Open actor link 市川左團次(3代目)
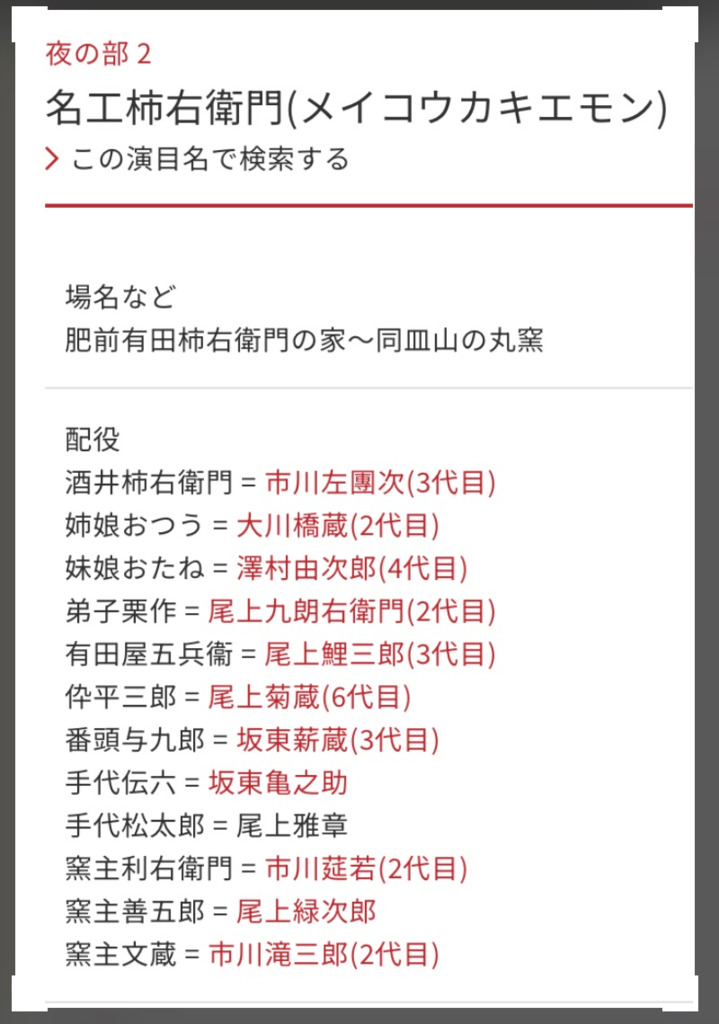 pyautogui.click(x=380, y=483)
